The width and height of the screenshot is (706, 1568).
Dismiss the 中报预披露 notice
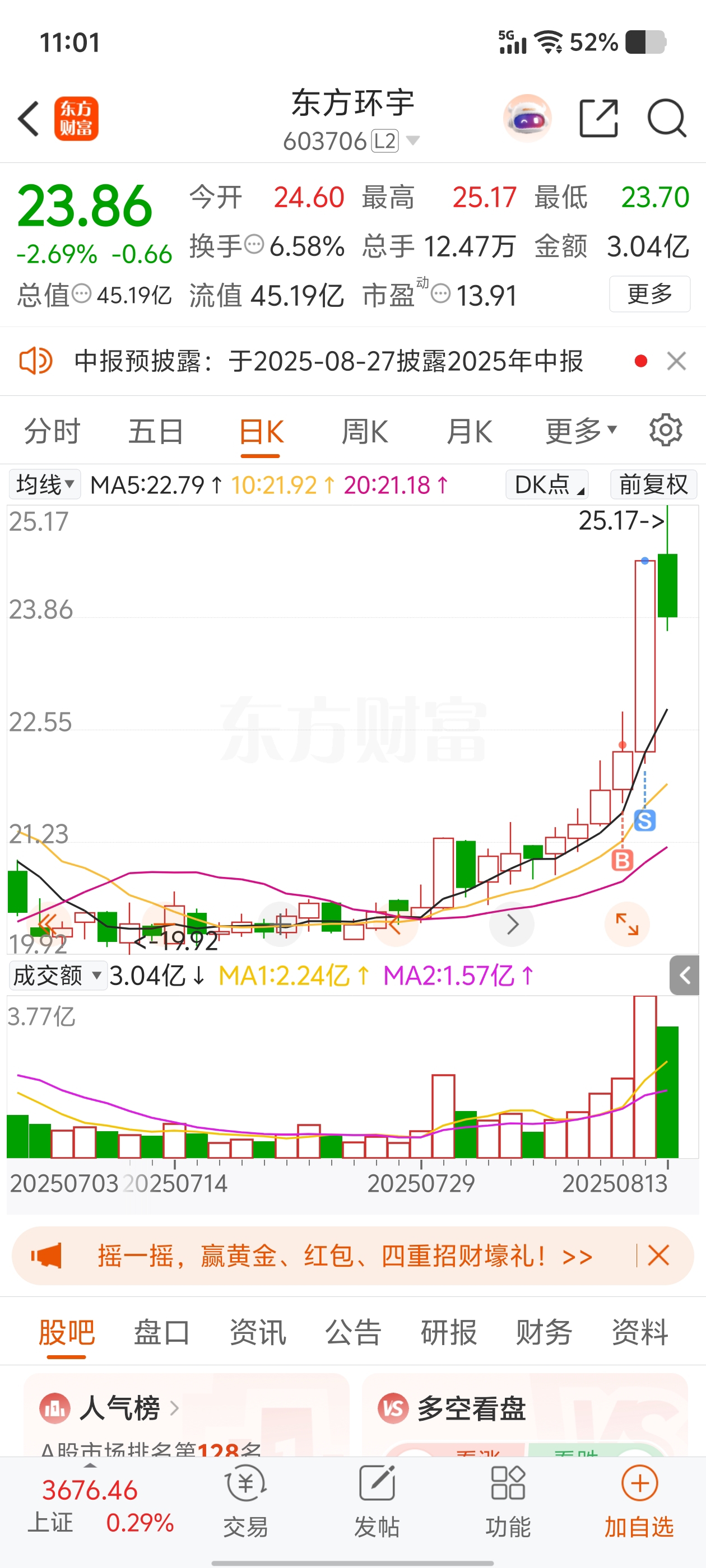pos(676,361)
